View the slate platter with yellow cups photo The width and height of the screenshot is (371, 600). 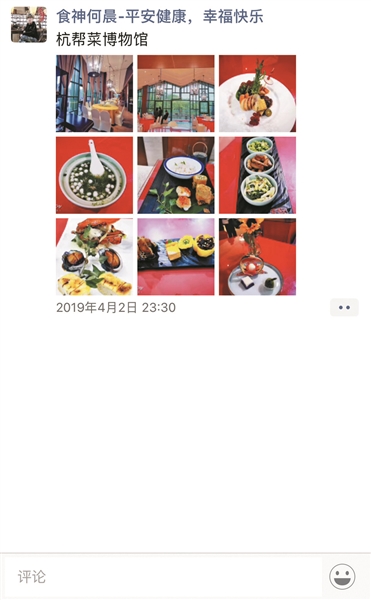tap(176, 257)
